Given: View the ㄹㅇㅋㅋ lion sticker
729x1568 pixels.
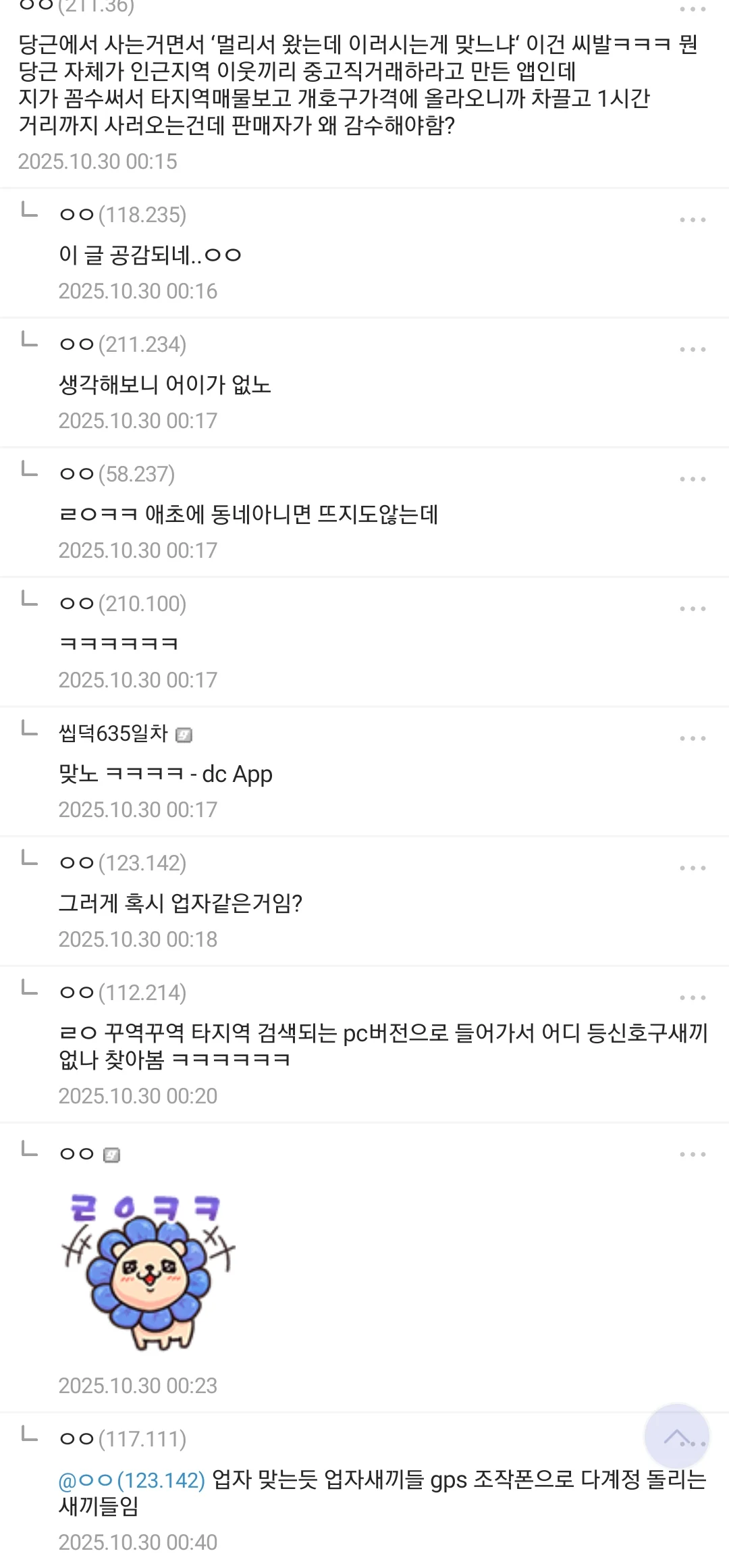Looking at the screenshot, I should [148, 1271].
